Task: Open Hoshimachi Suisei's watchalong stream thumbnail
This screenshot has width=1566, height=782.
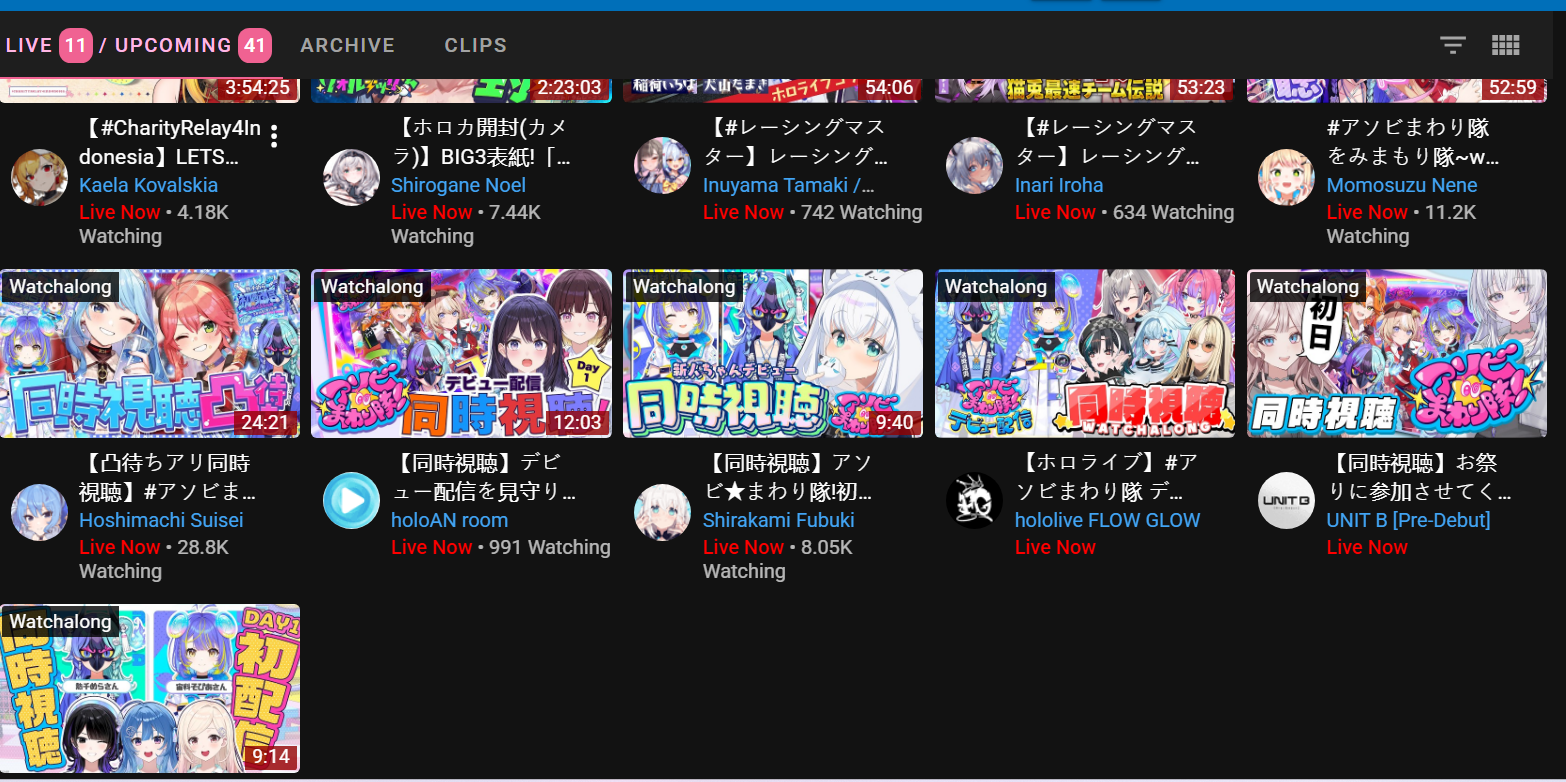Action: 150,353
